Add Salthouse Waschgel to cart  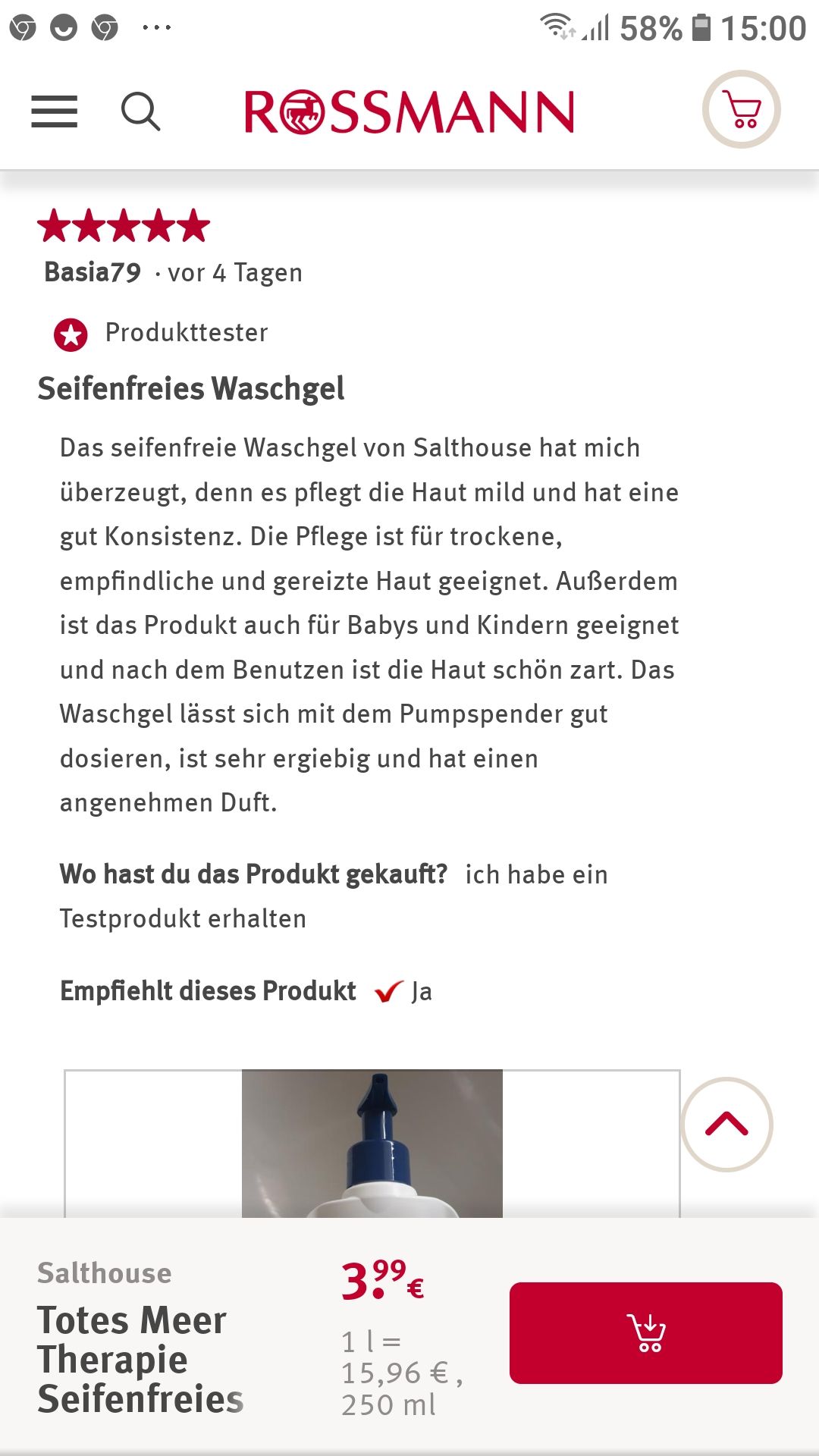[645, 1332]
